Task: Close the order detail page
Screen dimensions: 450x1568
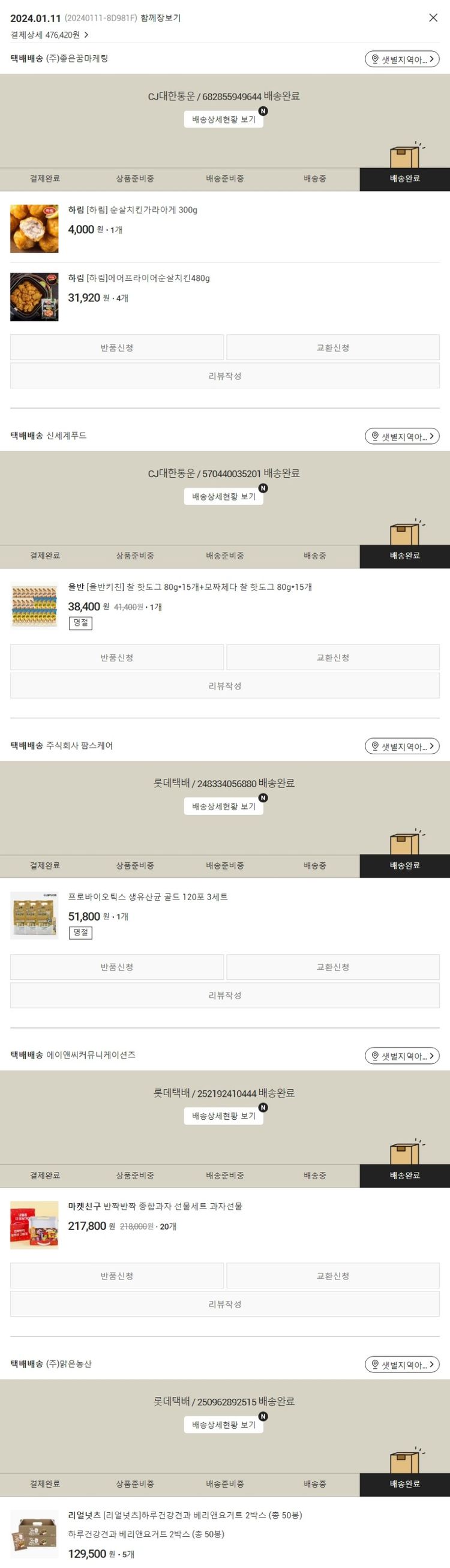Action: (x=433, y=17)
